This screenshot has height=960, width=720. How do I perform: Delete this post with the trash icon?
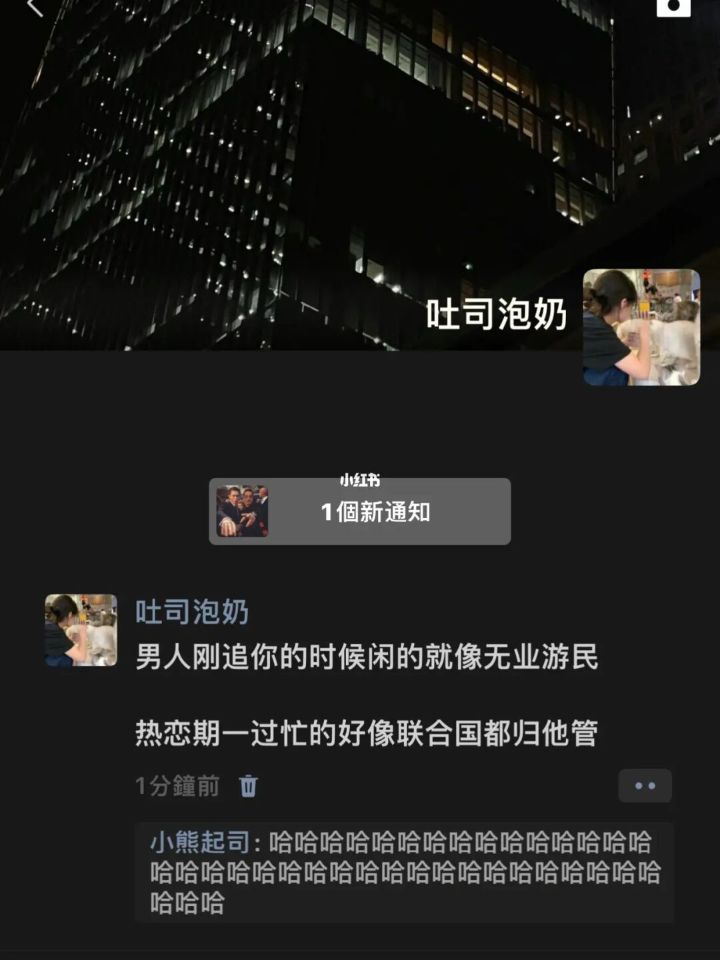[x=248, y=786]
